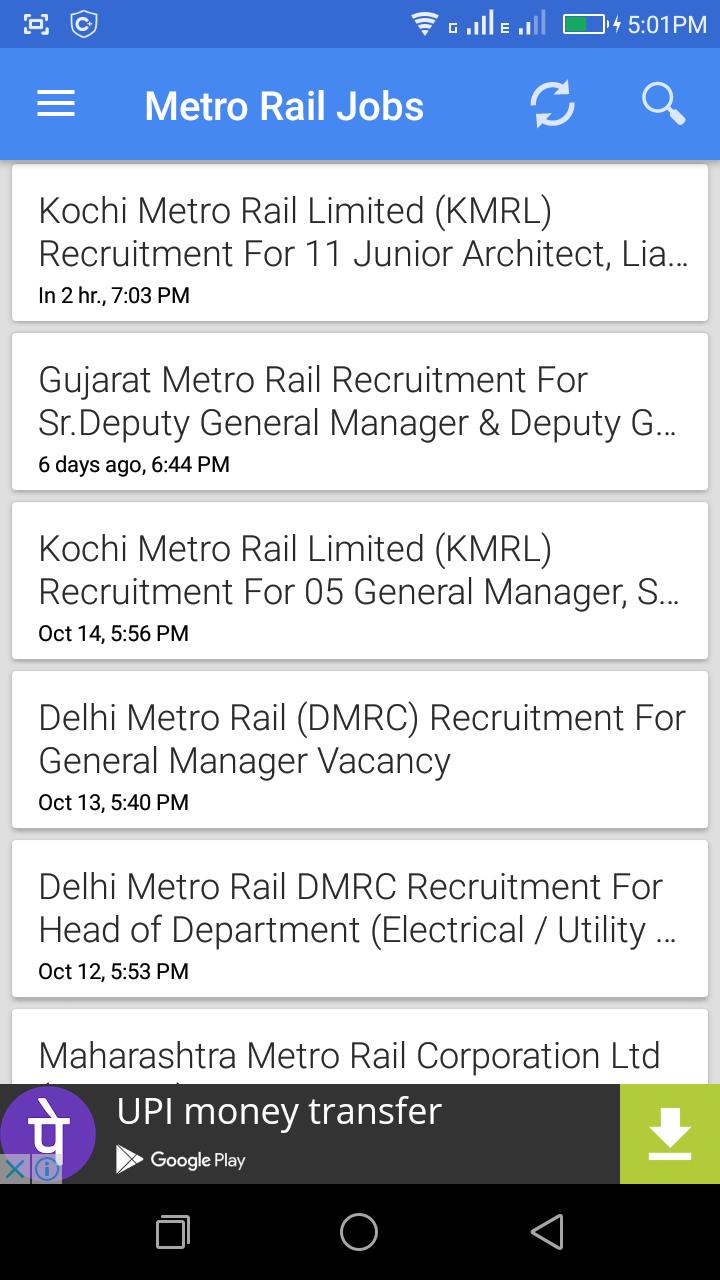Screen dimensions: 720x1280
Task: Dismiss the ad with the X button
Action: pos(12,1170)
